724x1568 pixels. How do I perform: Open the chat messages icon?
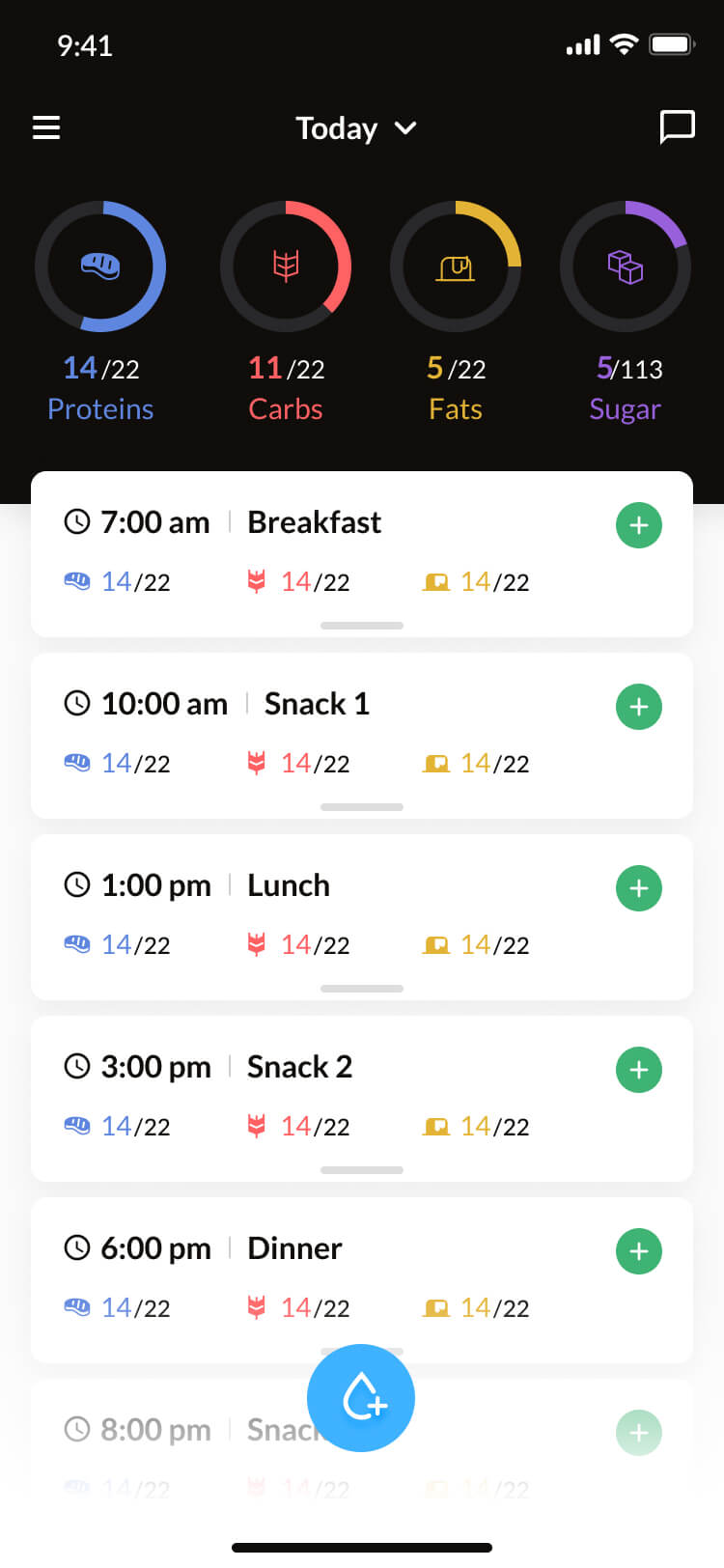point(677,126)
